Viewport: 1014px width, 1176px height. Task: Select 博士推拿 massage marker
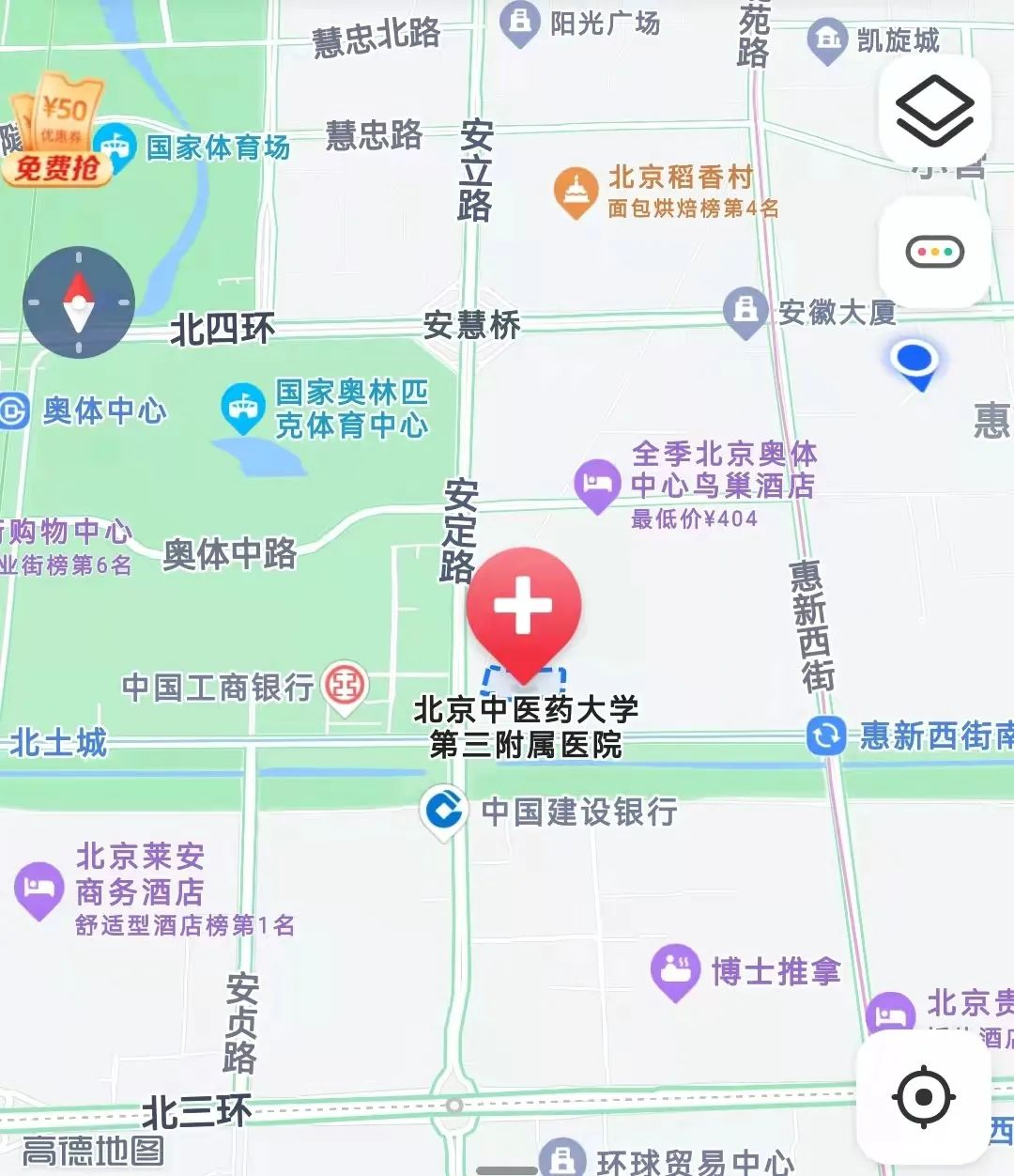coord(675,970)
